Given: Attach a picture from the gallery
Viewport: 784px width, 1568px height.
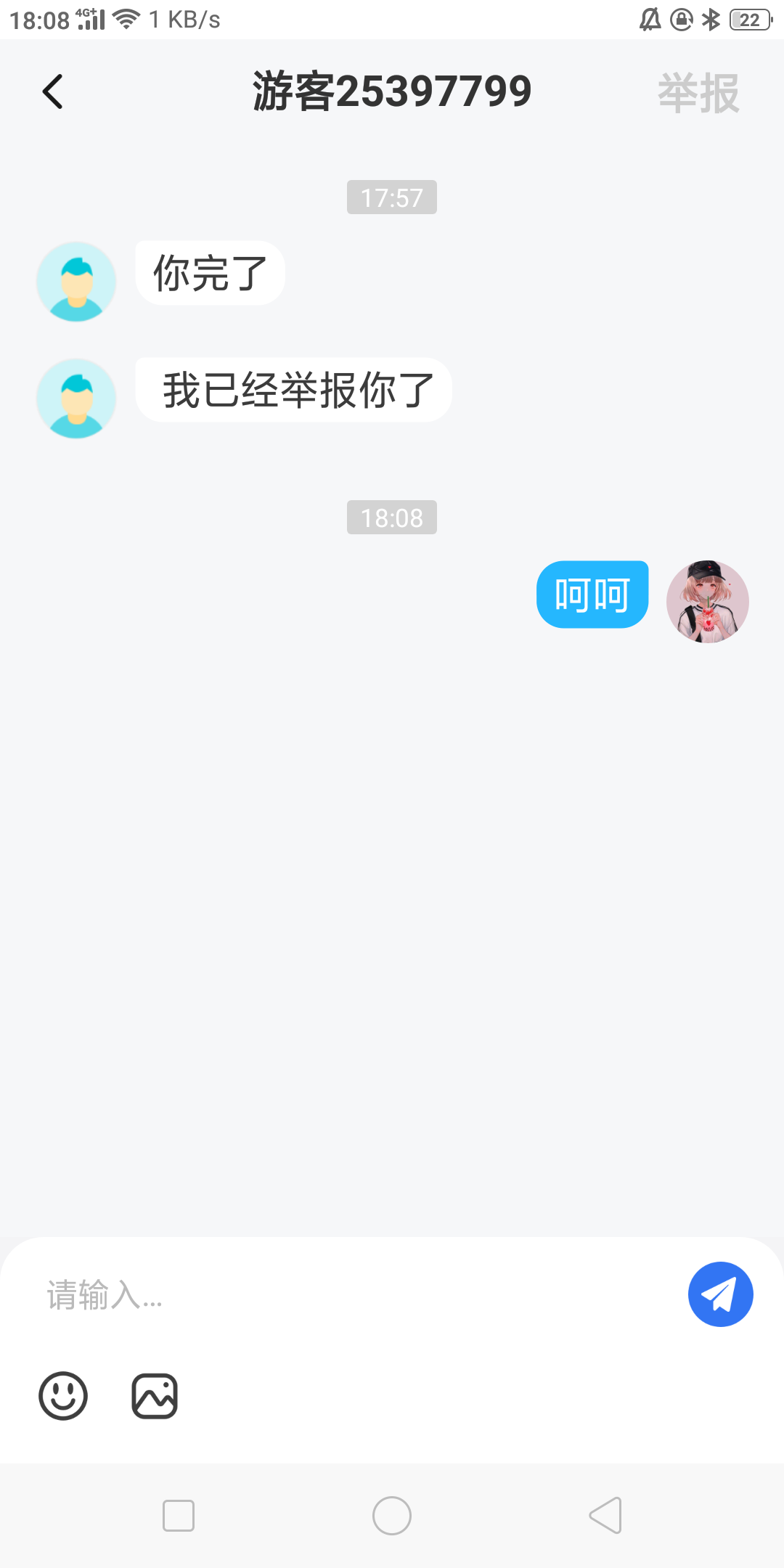Looking at the screenshot, I should (155, 1395).
